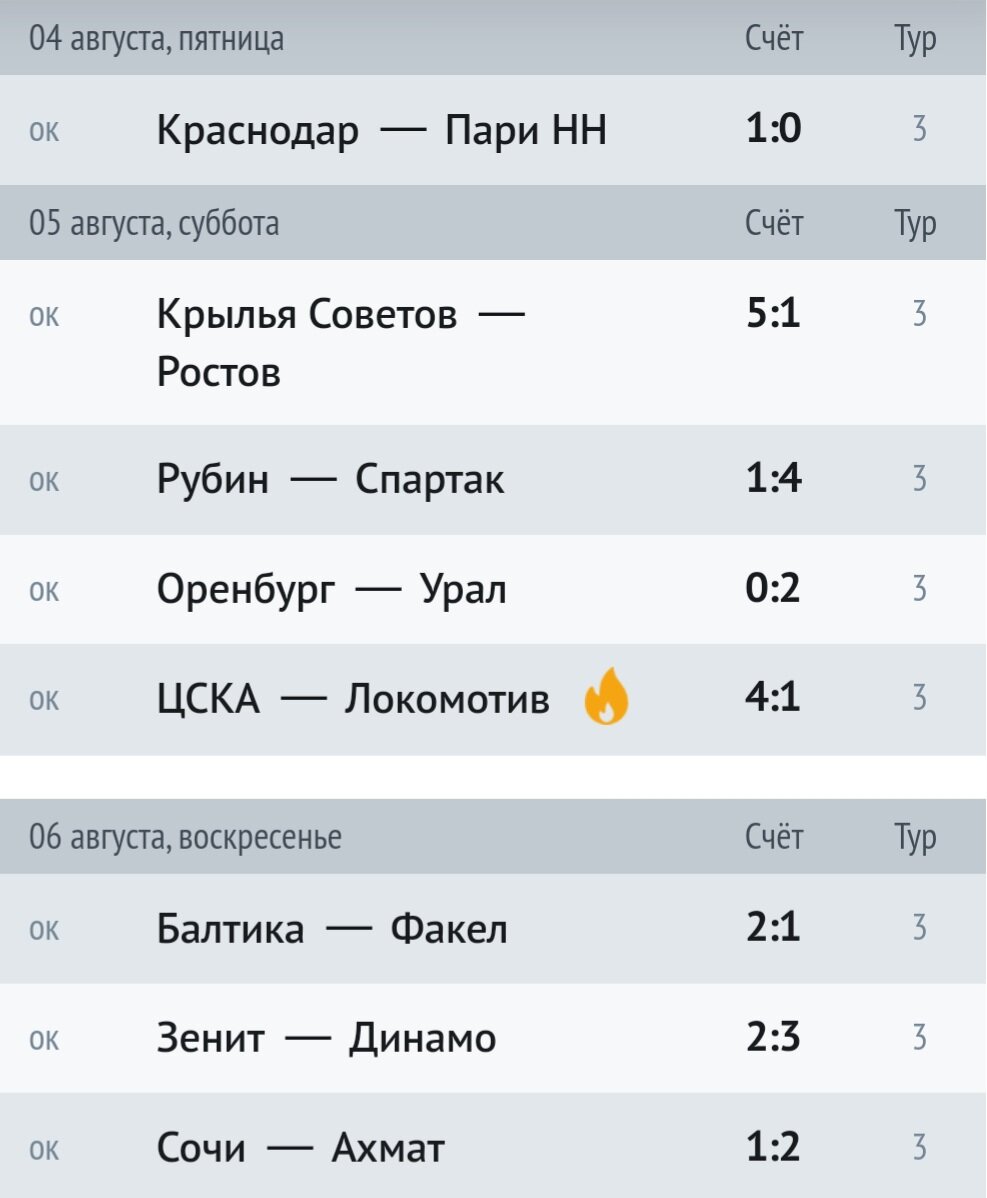The image size is (987, 1198).
Task: Select the ок badge on the Рубин — Спартак row
Action: [x=44, y=481]
